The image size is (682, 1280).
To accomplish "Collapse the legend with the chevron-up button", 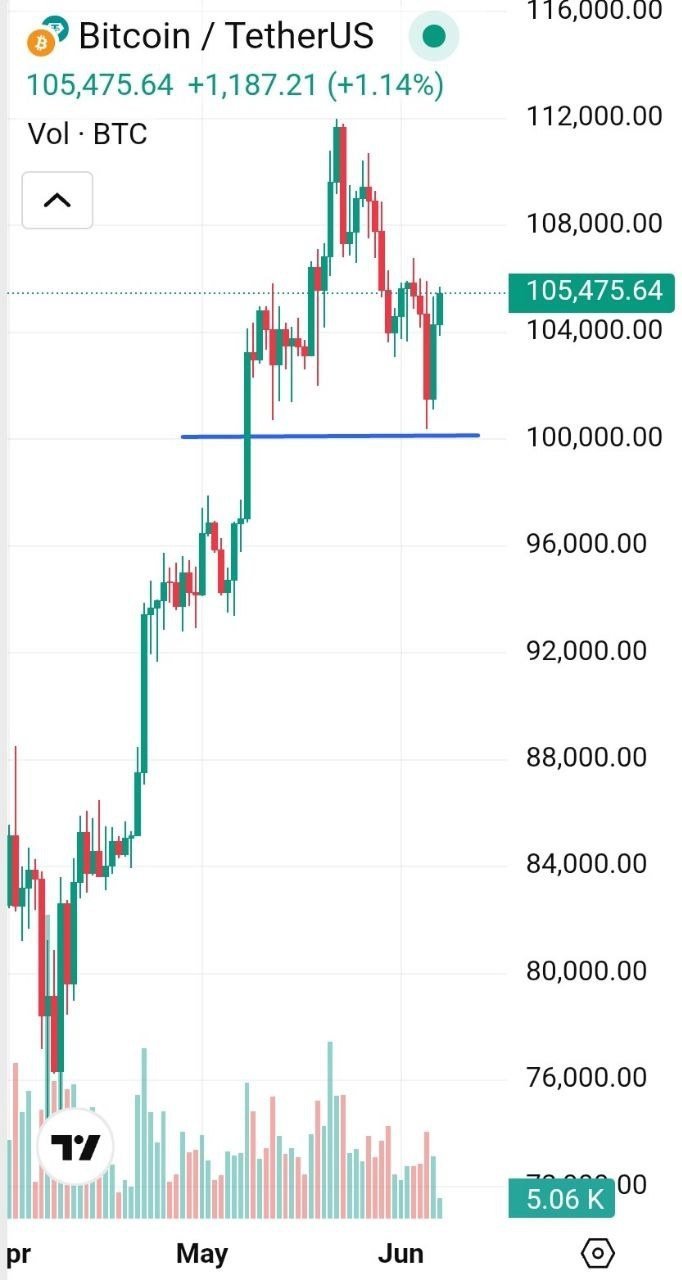I will [58, 200].
